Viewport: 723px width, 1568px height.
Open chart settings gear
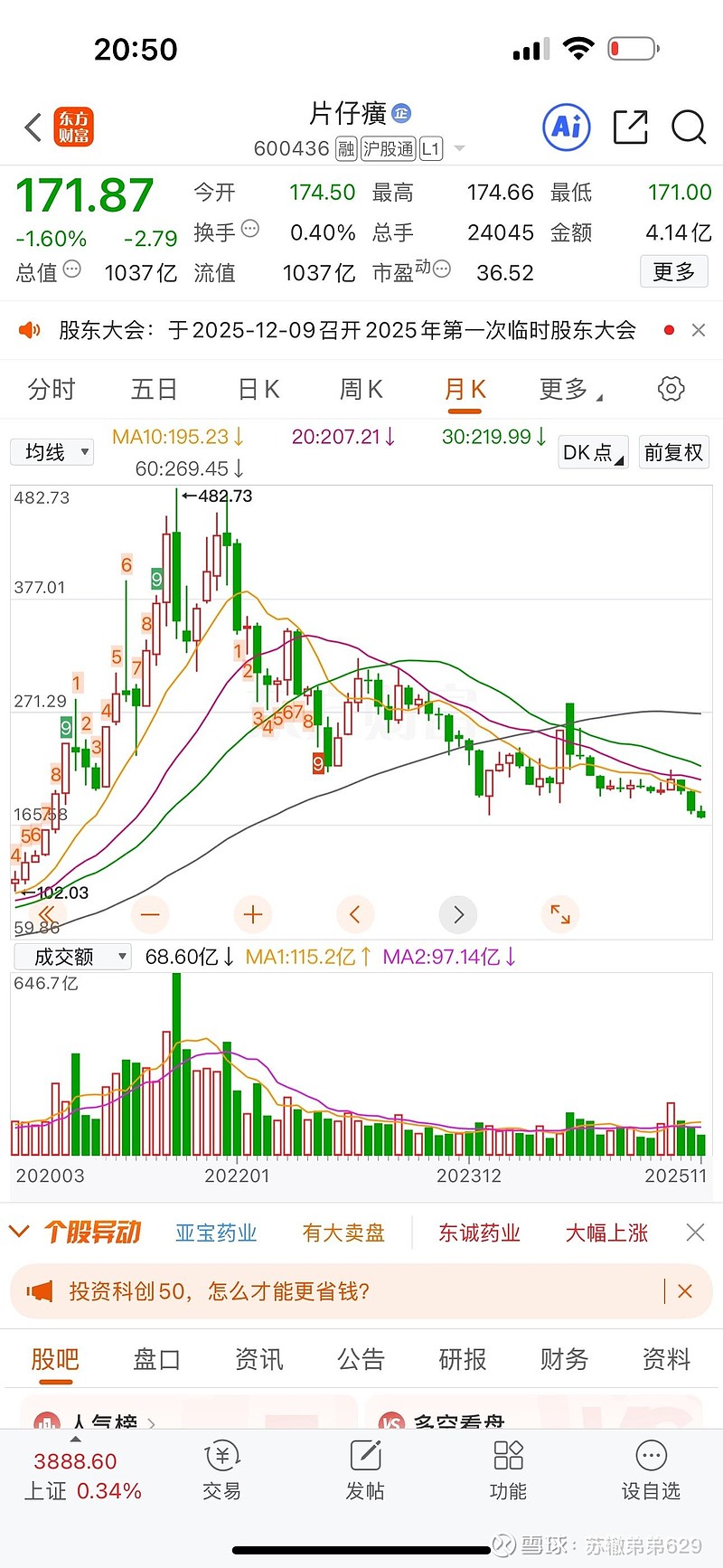[x=671, y=390]
